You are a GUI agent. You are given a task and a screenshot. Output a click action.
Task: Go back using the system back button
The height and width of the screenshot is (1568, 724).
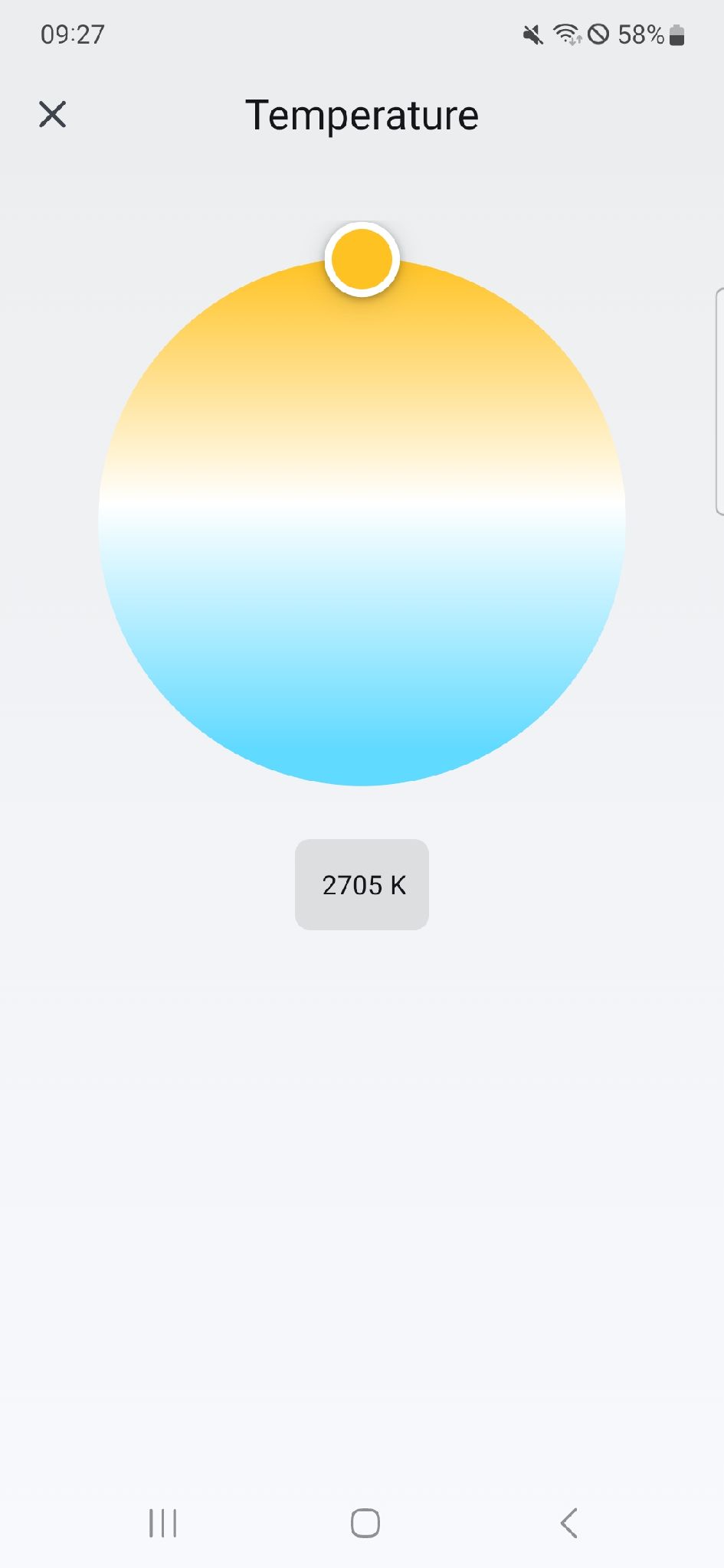click(x=568, y=1523)
